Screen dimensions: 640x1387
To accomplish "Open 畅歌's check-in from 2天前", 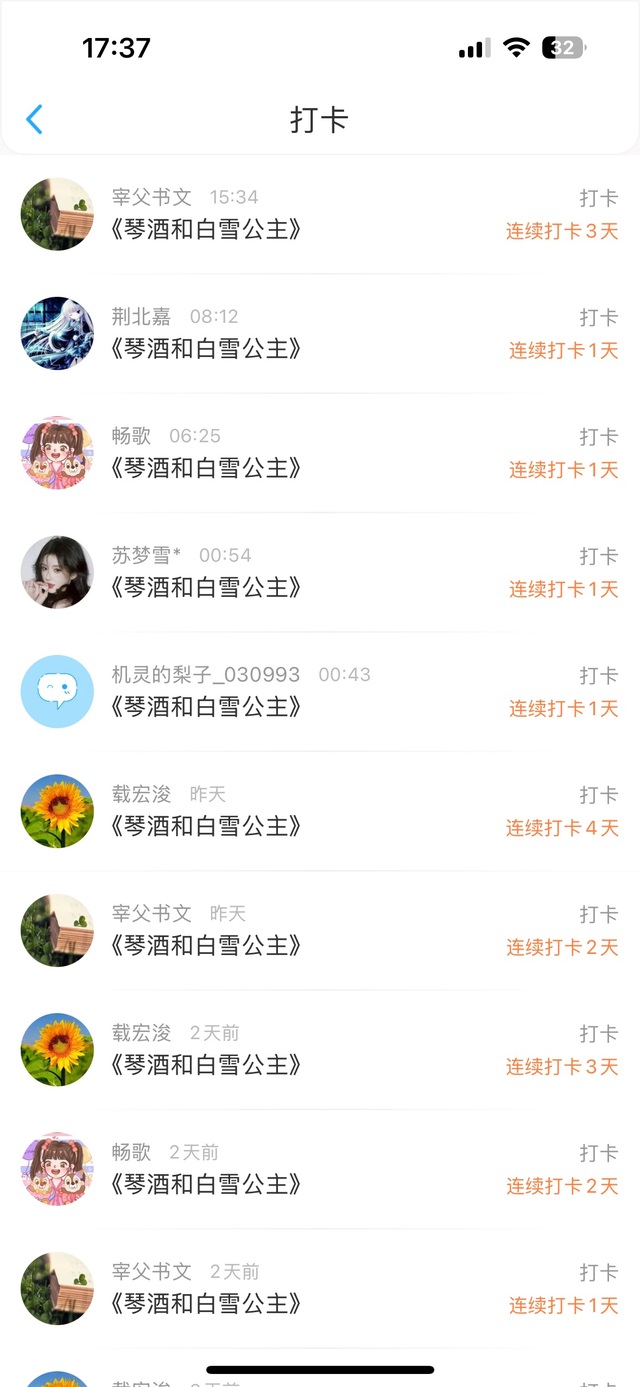I will tap(320, 1169).
